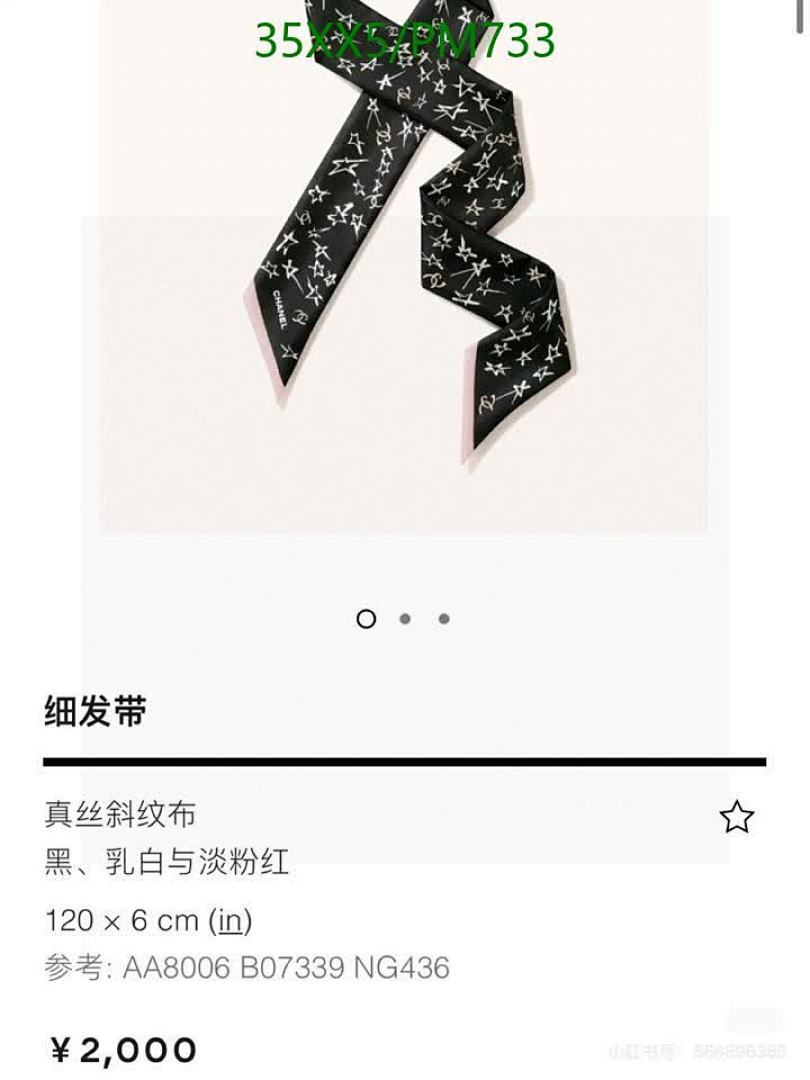Click the black divider bar above product details
The width and height of the screenshot is (810, 1080).
(405, 762)
